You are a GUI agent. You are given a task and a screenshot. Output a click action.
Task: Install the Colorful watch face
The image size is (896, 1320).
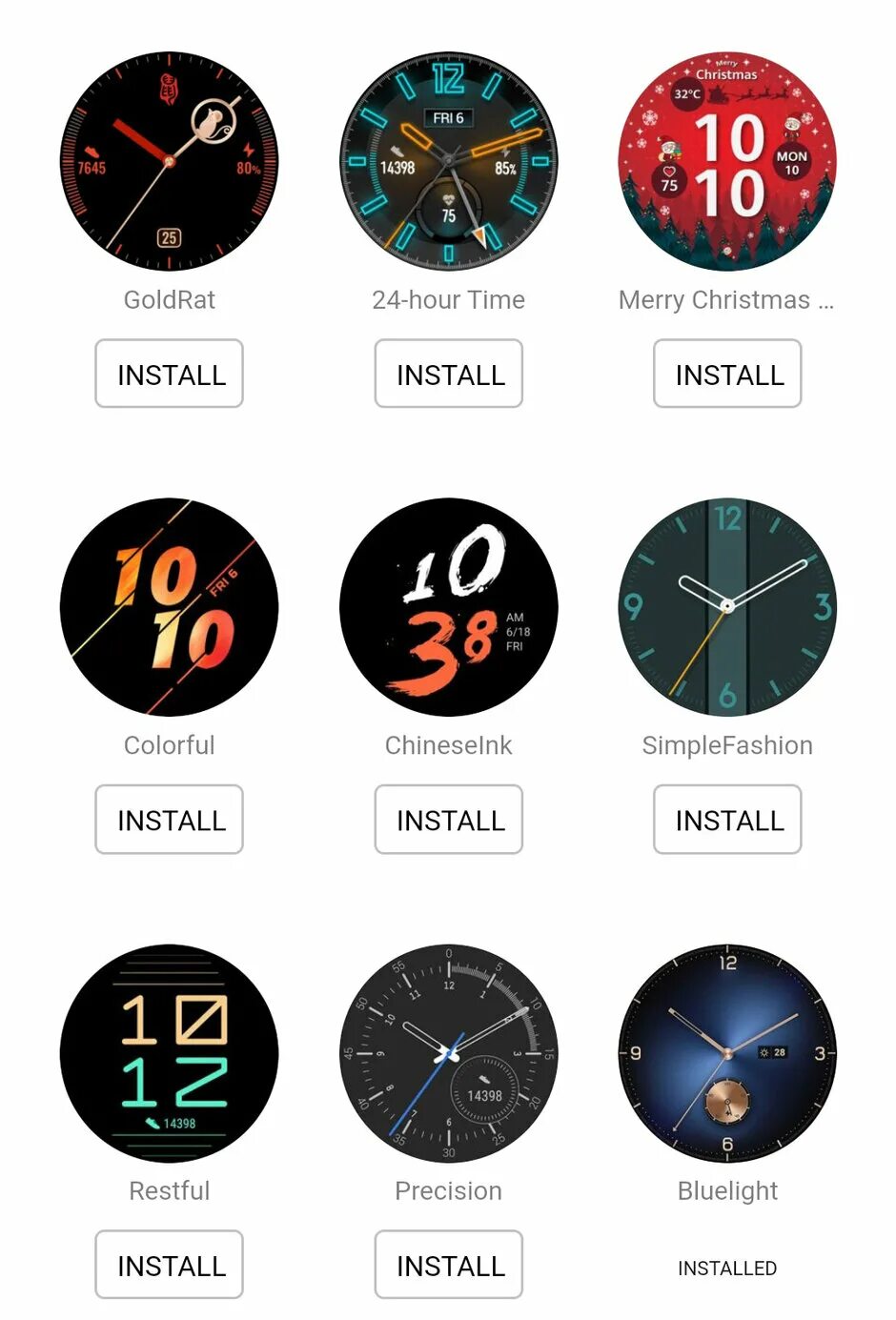pyautogui.click(x=169, y=820)
